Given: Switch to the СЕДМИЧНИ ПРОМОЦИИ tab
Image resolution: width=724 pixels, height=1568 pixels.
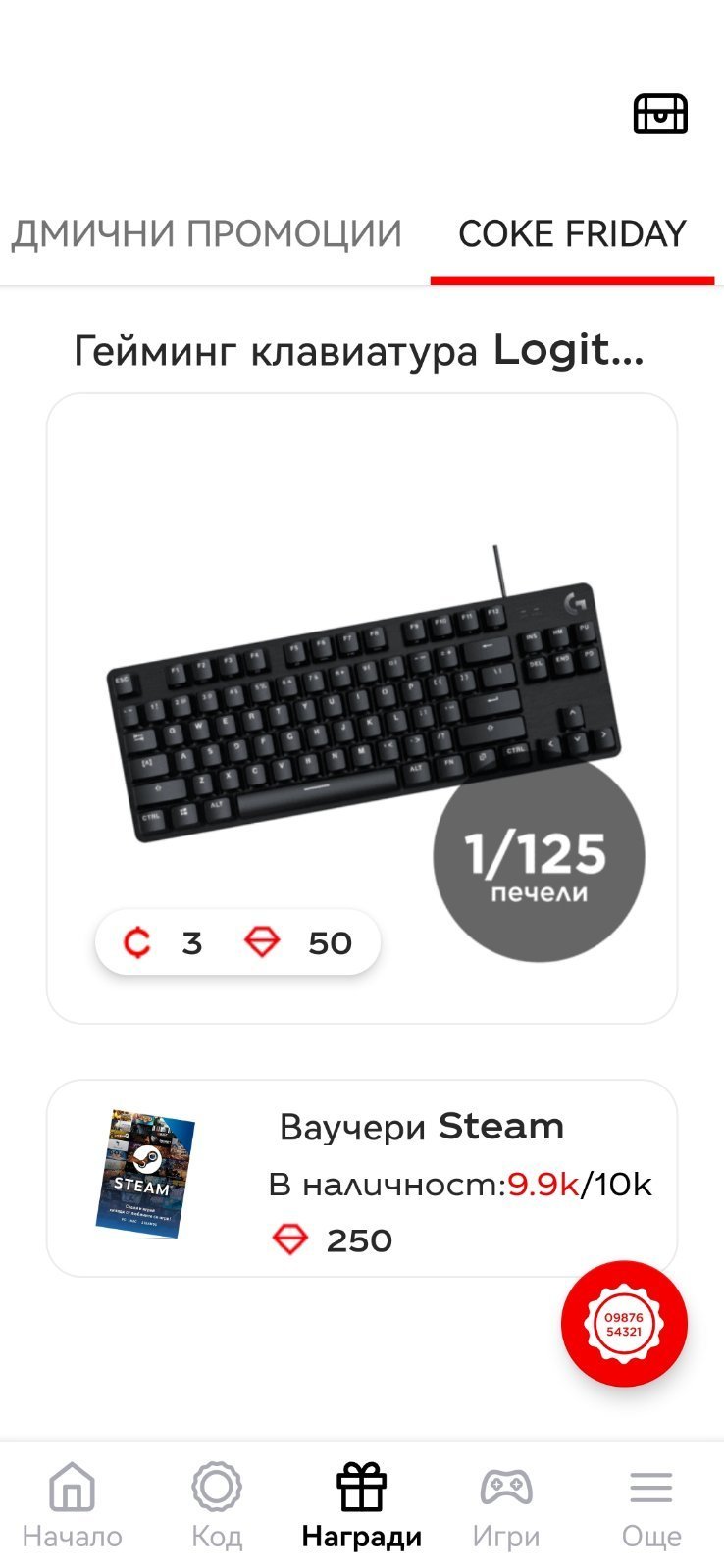Looking at the screenshot, I should (206, 234).
